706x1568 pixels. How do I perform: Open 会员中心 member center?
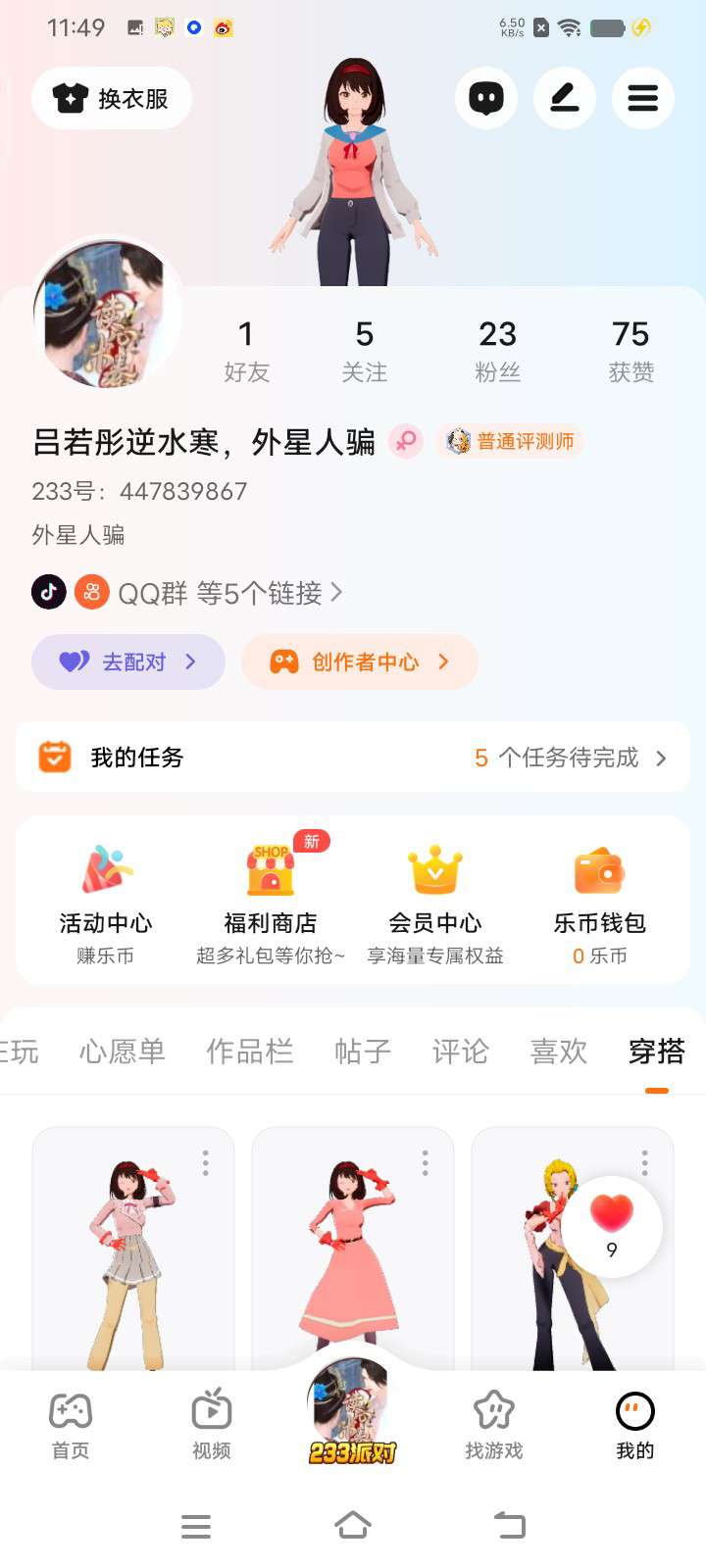(x=435, y=900)
